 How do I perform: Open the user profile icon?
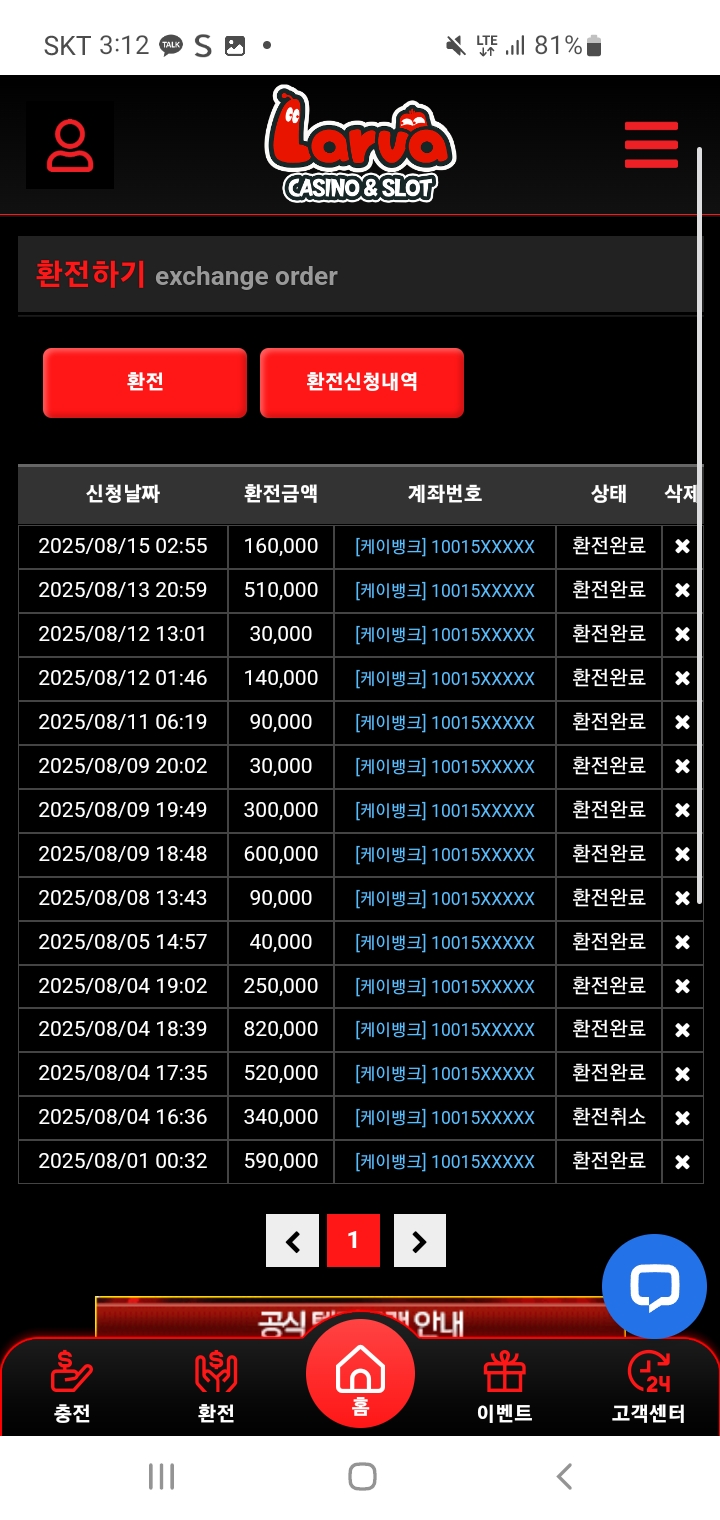pos(70,145)
